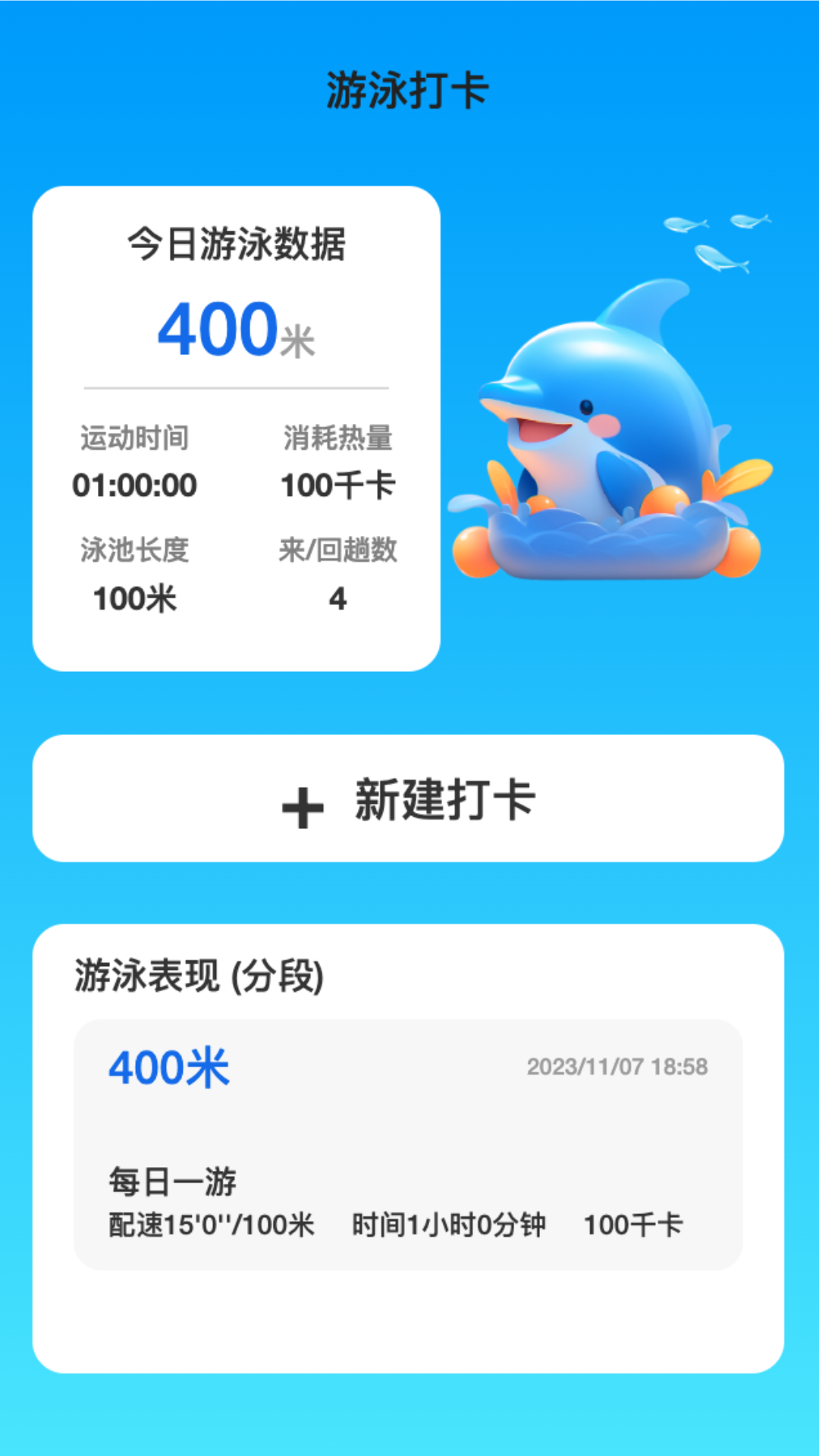Expand the swim segment timestamp 2023/11/07 18:58
819x1456 pixels.
[x=619, y=1066]
